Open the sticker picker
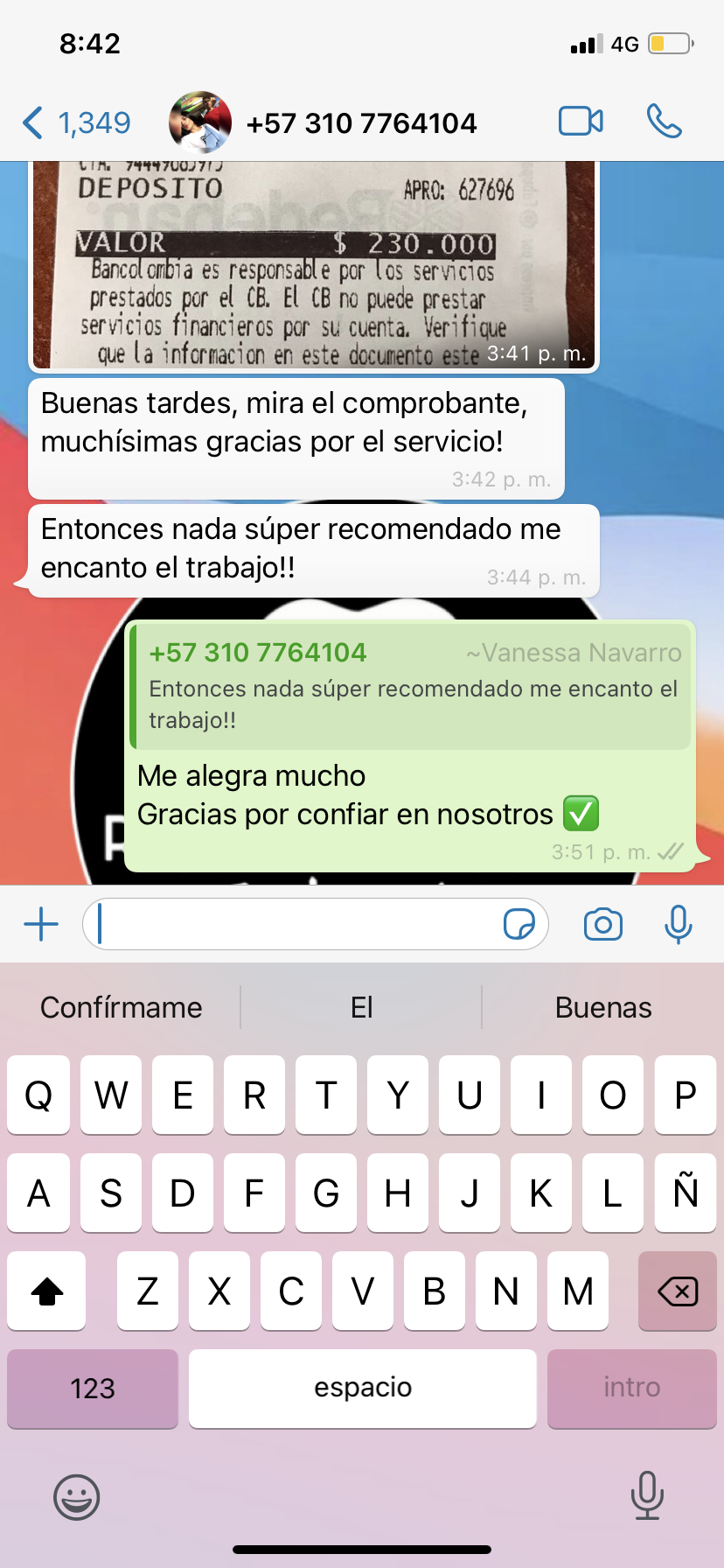This screenshot has height=1568, width=724. pos(519,924)
